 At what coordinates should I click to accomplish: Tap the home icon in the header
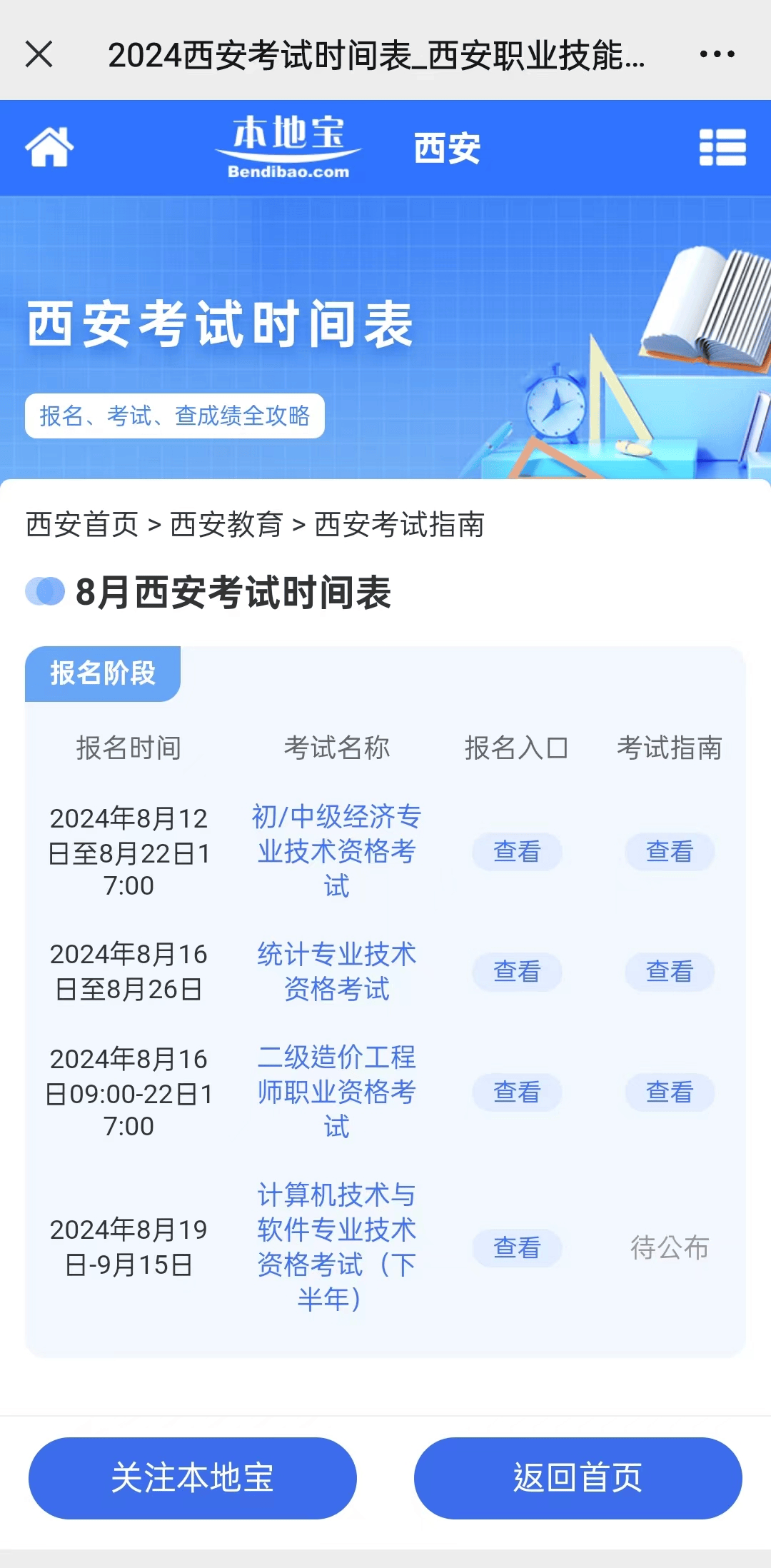[47, 148]
